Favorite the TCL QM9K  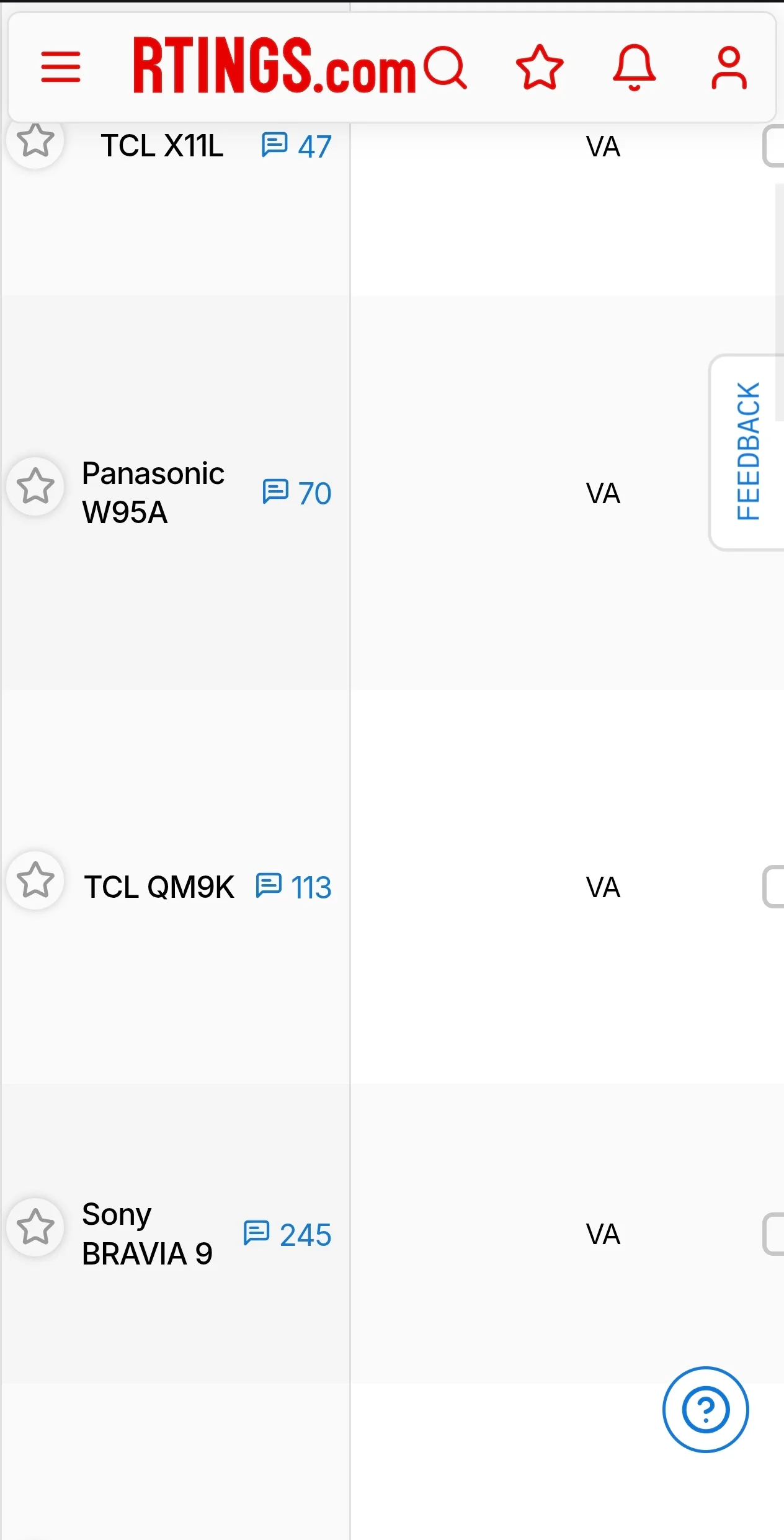35,880
